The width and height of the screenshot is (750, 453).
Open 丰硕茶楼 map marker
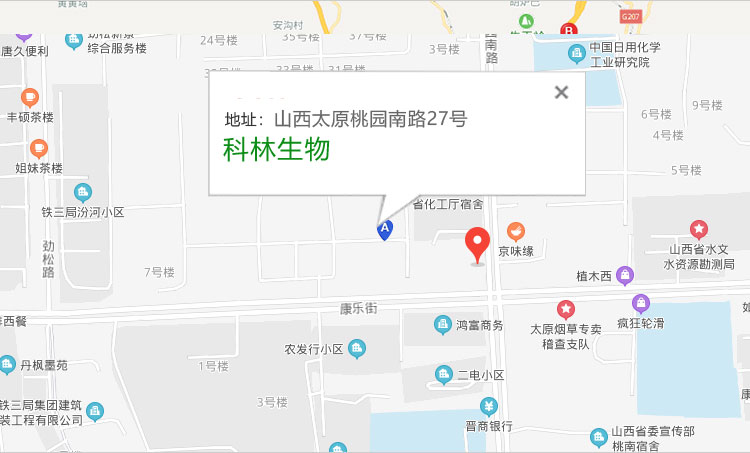pos(30,97)
